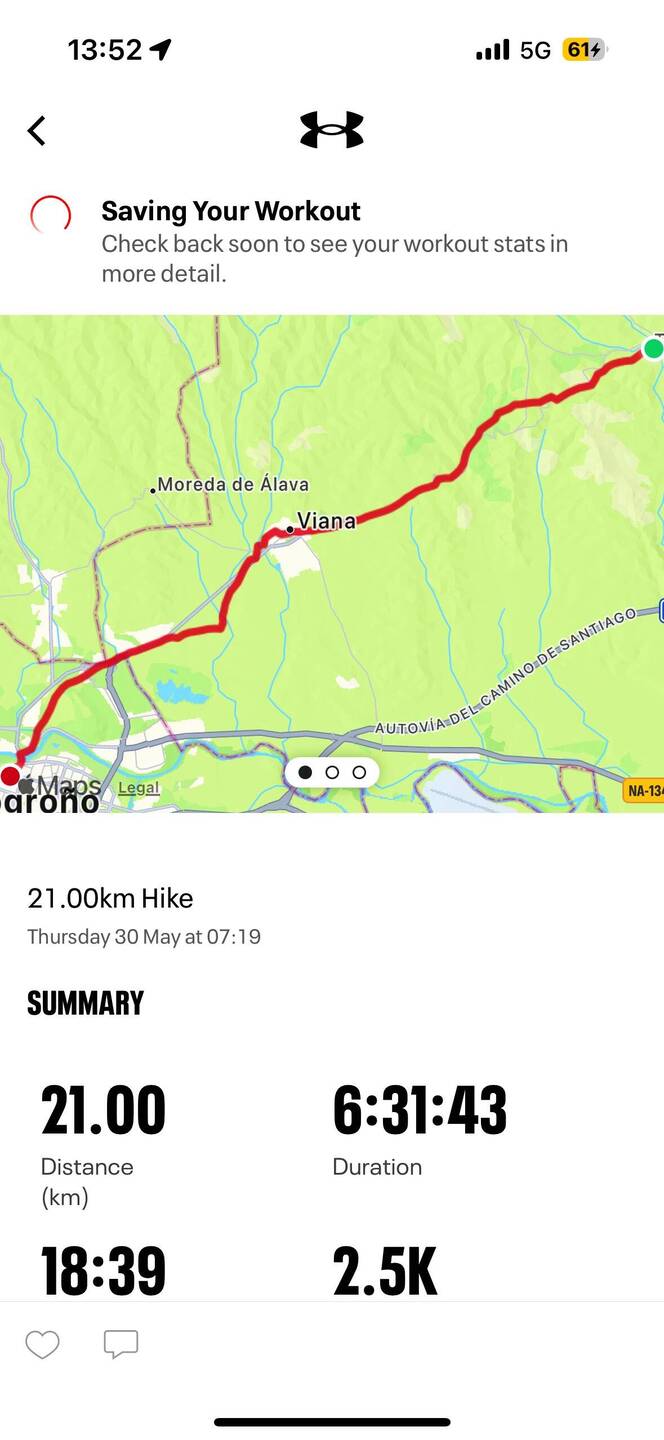Like this workout with the heart icon
This screenshot has height=1440, width=664.
click(x=42, y=1345)
